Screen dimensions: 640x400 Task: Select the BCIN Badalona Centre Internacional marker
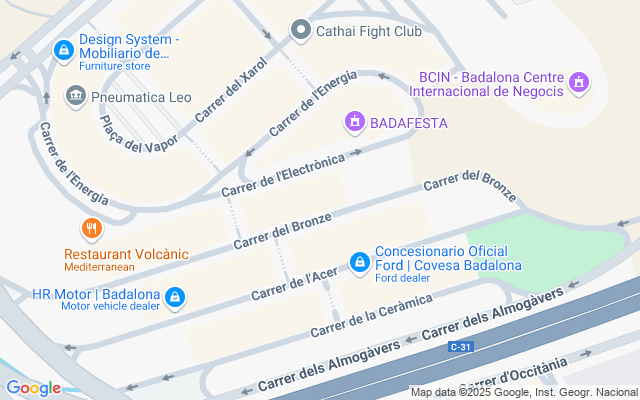578,83
